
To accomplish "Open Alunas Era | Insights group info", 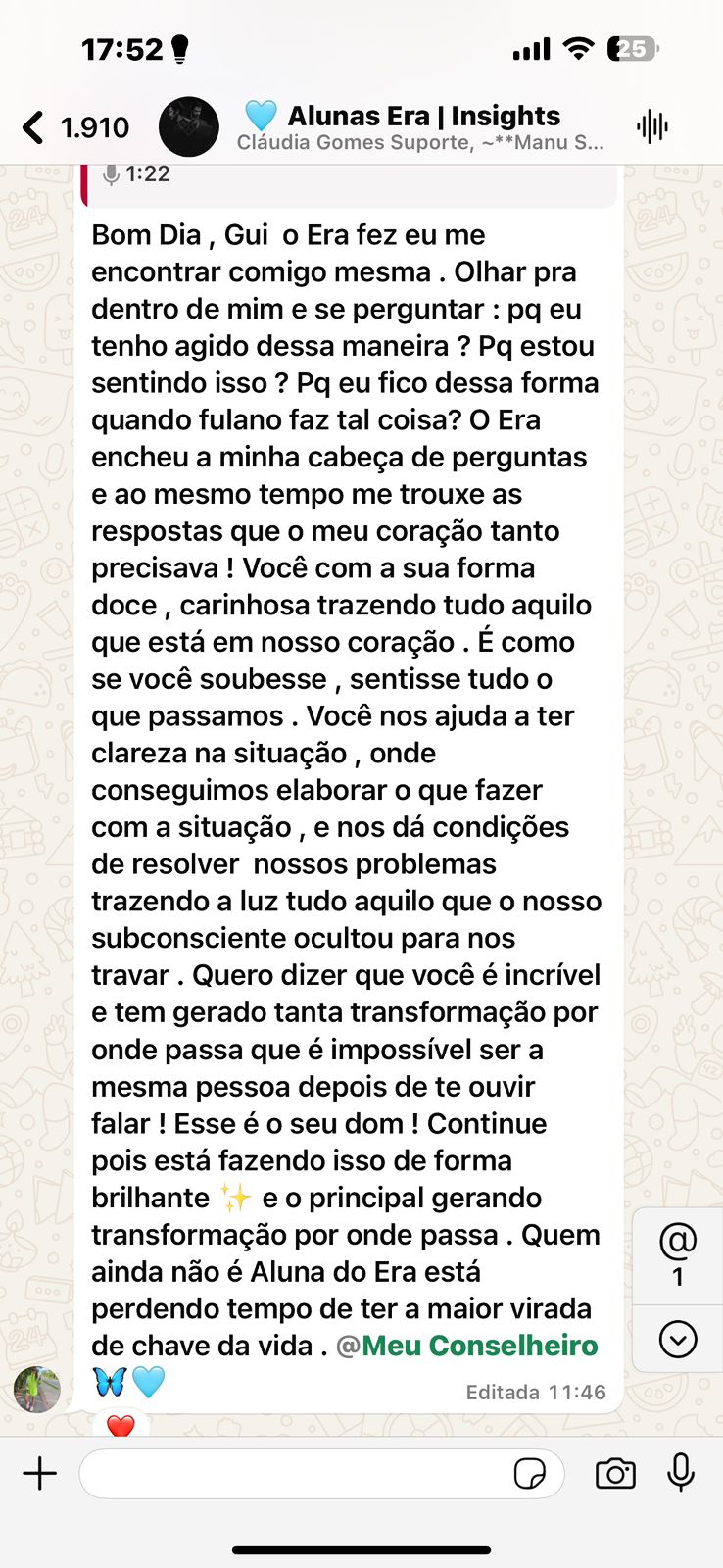I will pos(423,127).
